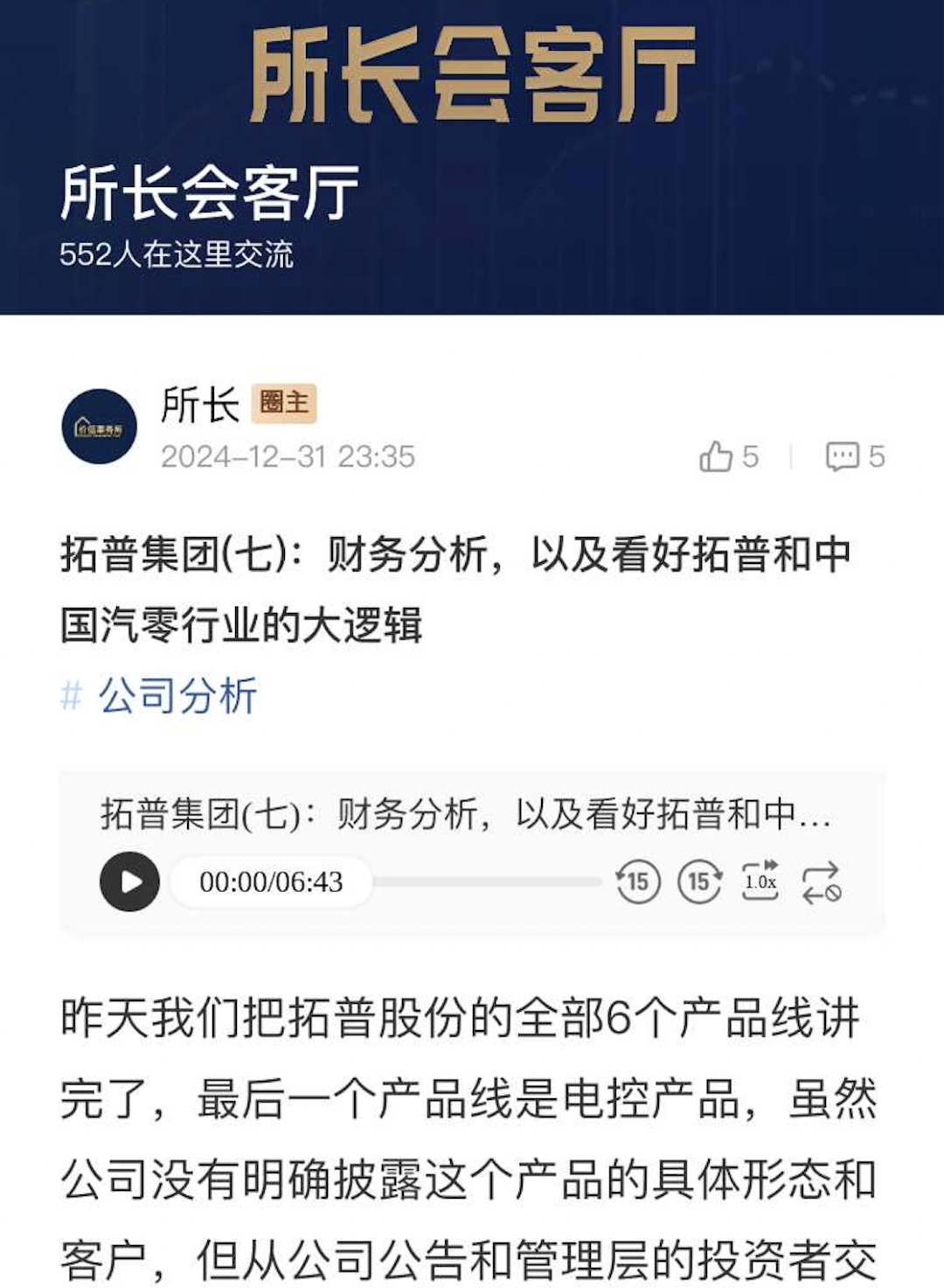This screenshot has height=1288, width=944.
Task: Open comments on 所长's post
Action: (x=843, y=456)
